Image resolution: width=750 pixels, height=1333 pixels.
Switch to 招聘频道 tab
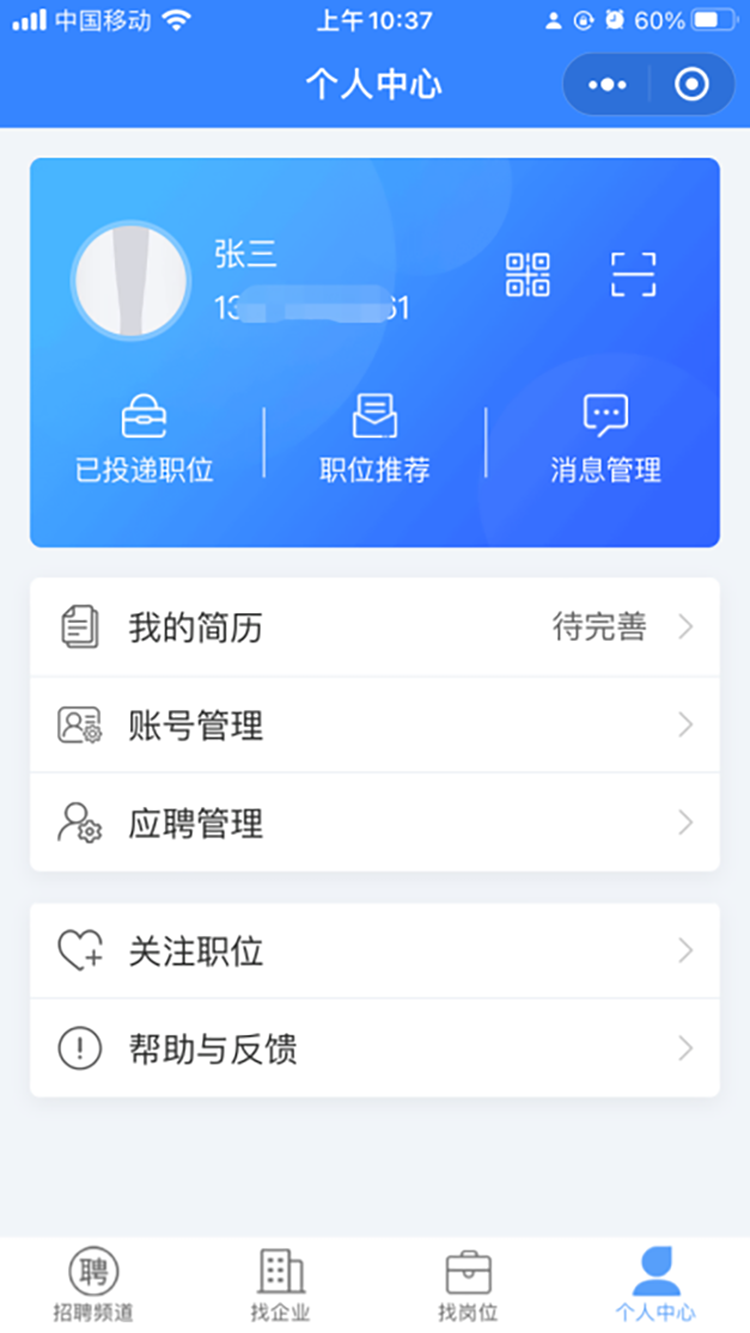[91, 1283]
